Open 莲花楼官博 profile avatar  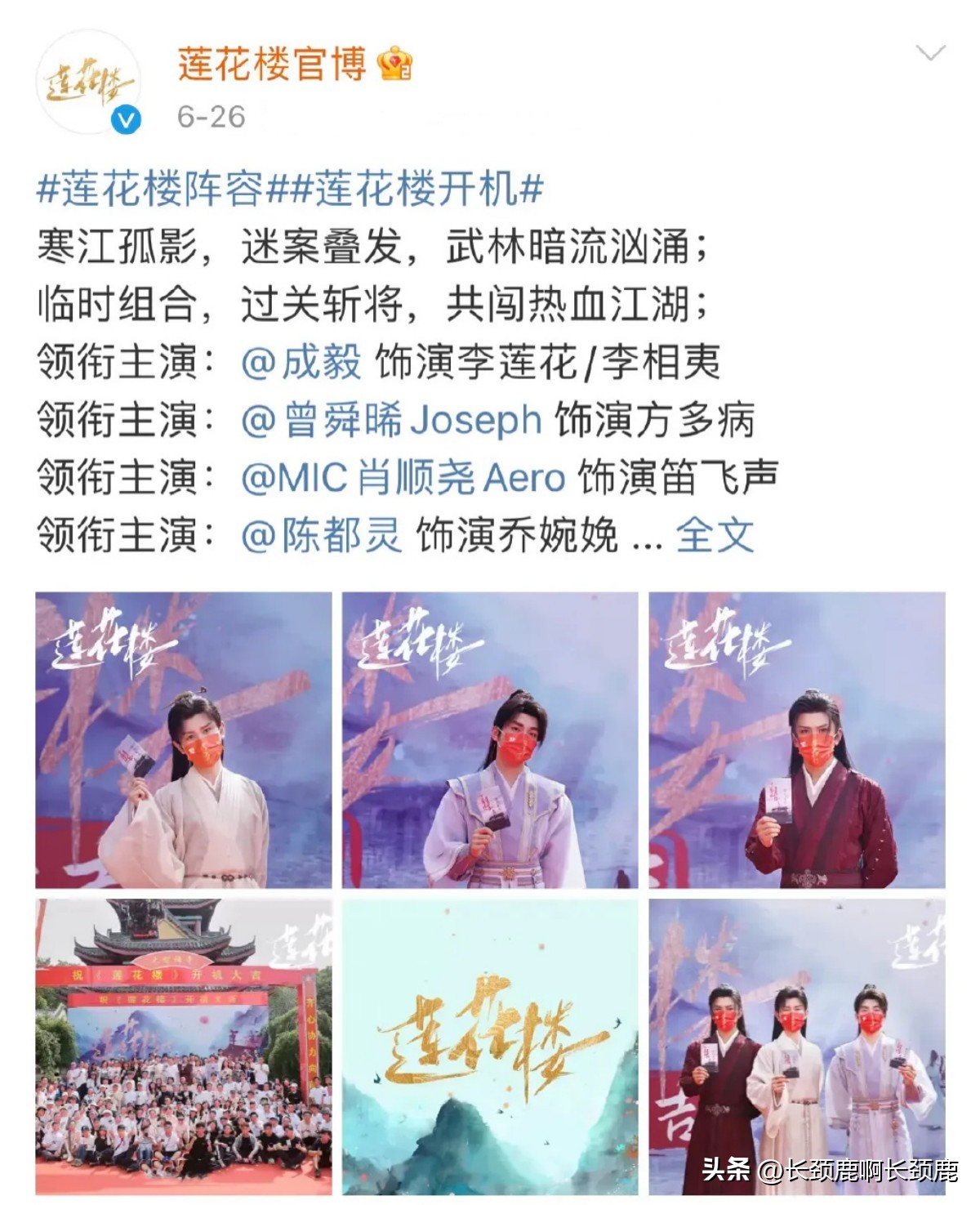tap(89, 83)
